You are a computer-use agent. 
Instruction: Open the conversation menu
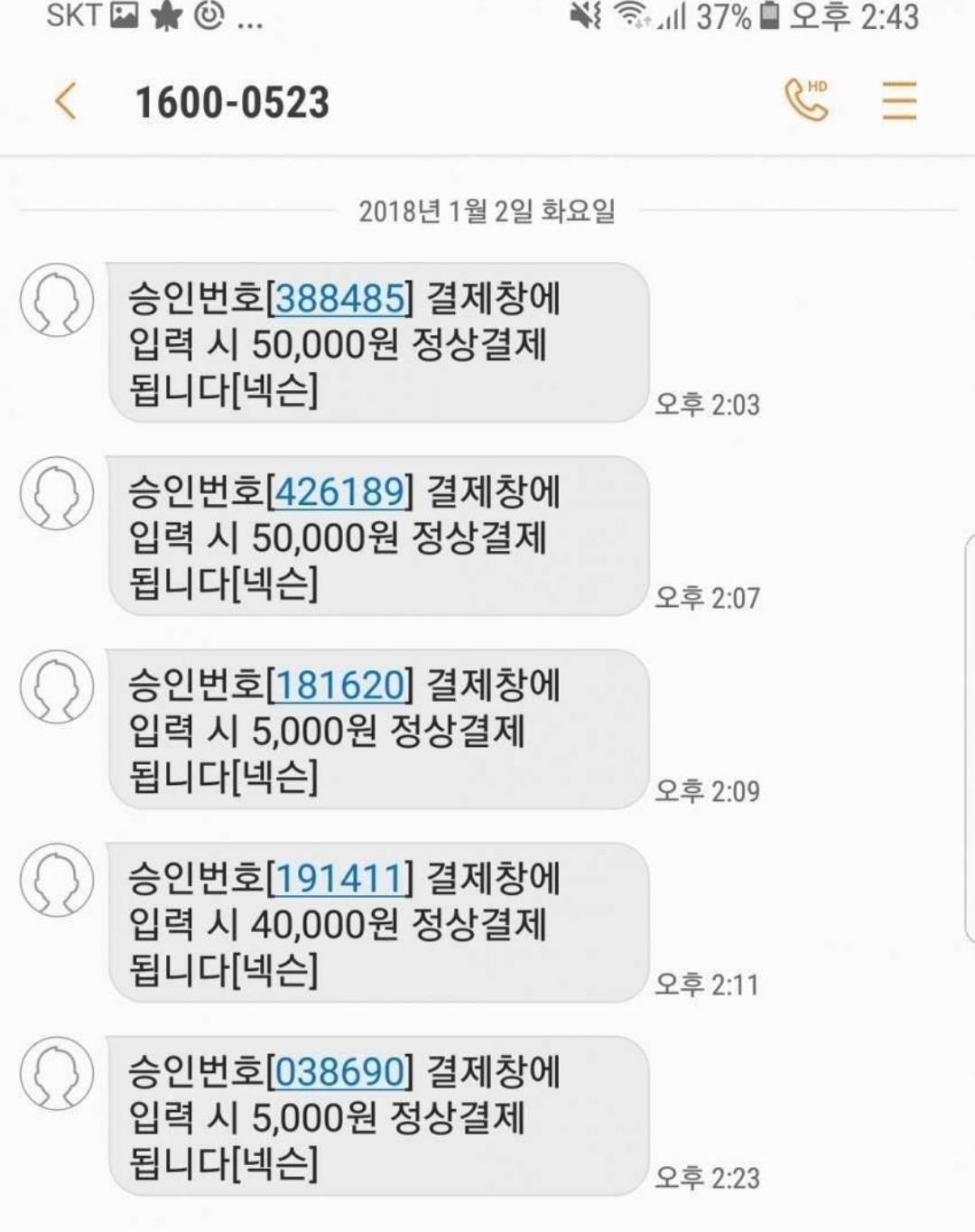[x=899, y=100]
